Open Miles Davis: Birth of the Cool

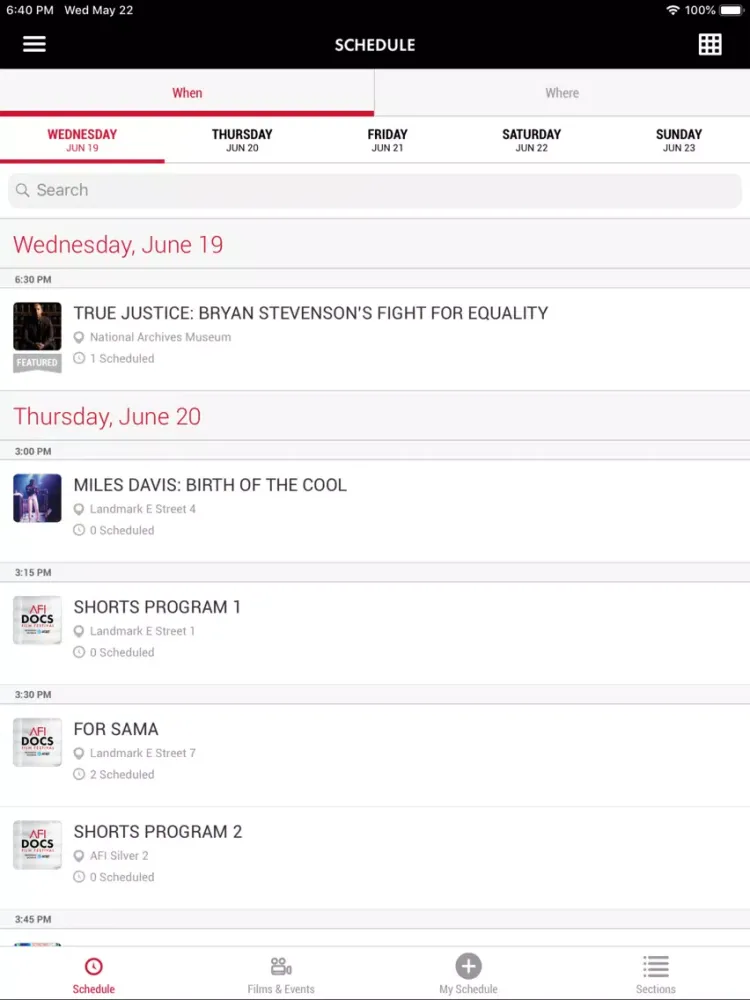(210, 486)
